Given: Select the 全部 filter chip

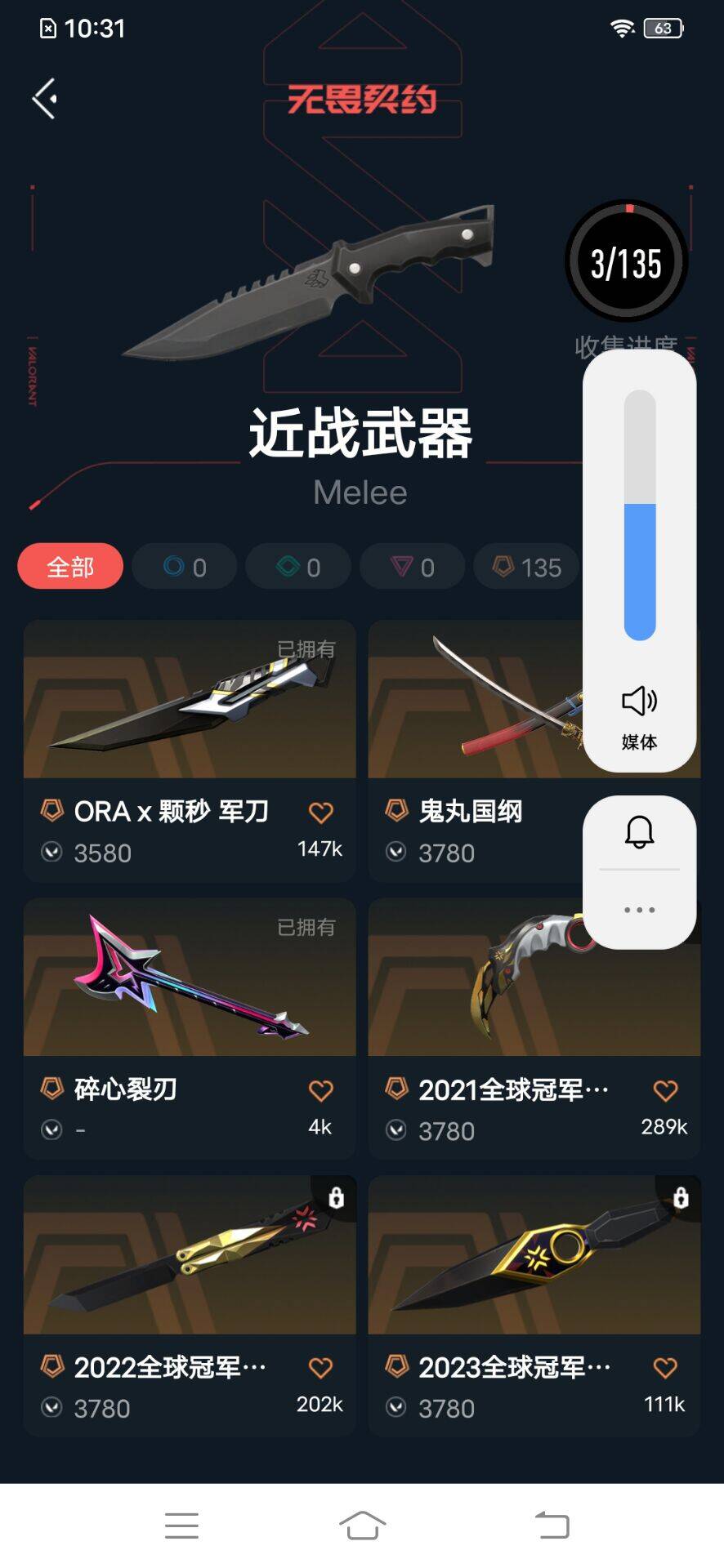Looking at the screenshot, I should pyautogui.click(x=70, y=567).
